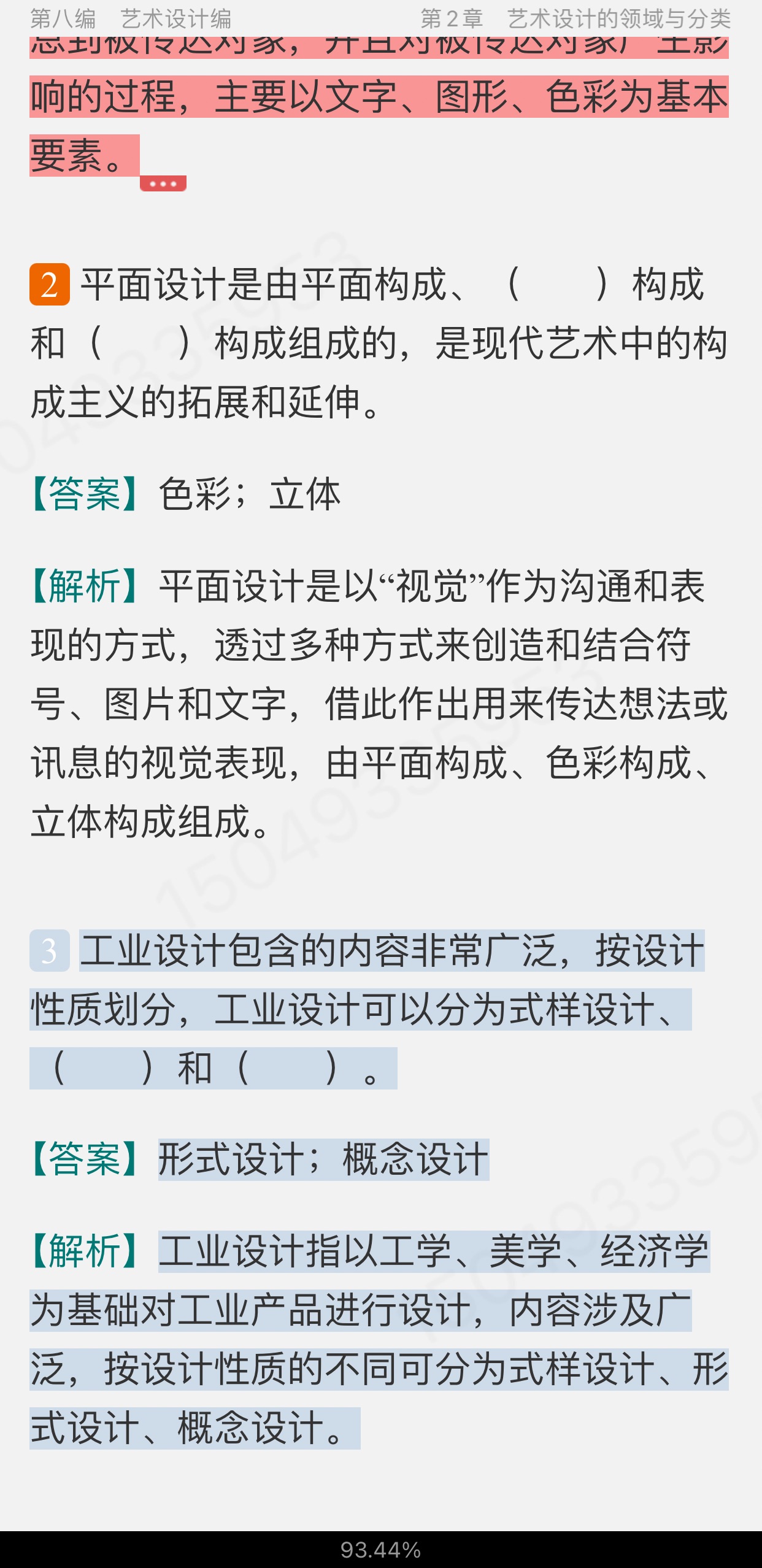Open the red note marker under highlighted text
Viewport: 762px width, 1568px height.
coord(163,183)
